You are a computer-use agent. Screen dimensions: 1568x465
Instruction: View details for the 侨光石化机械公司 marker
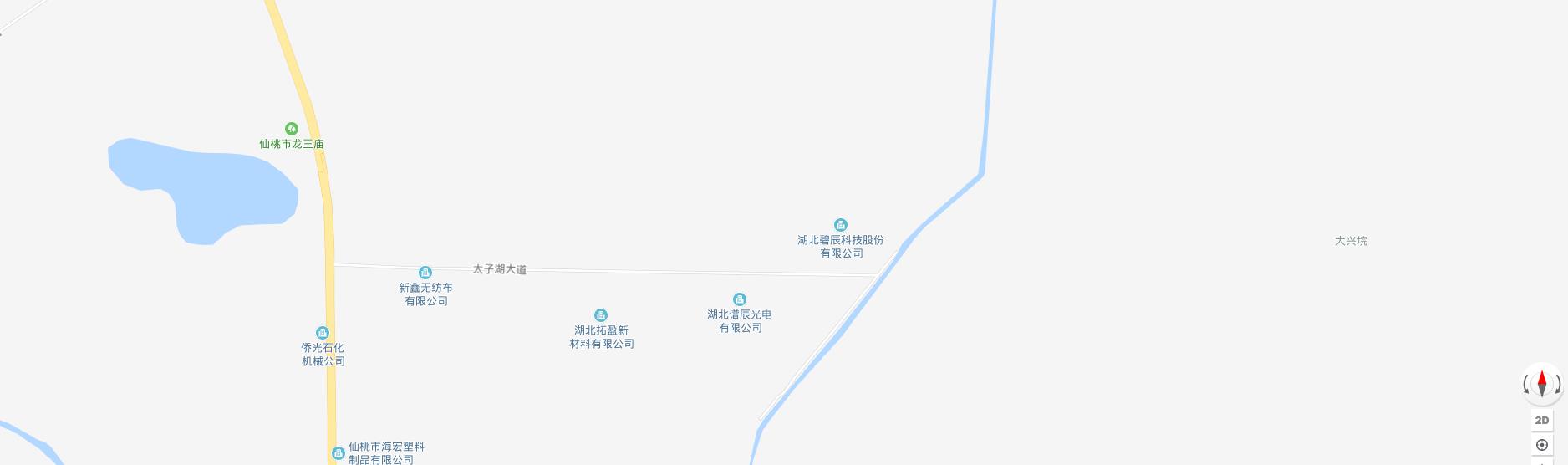click(323, 333)
